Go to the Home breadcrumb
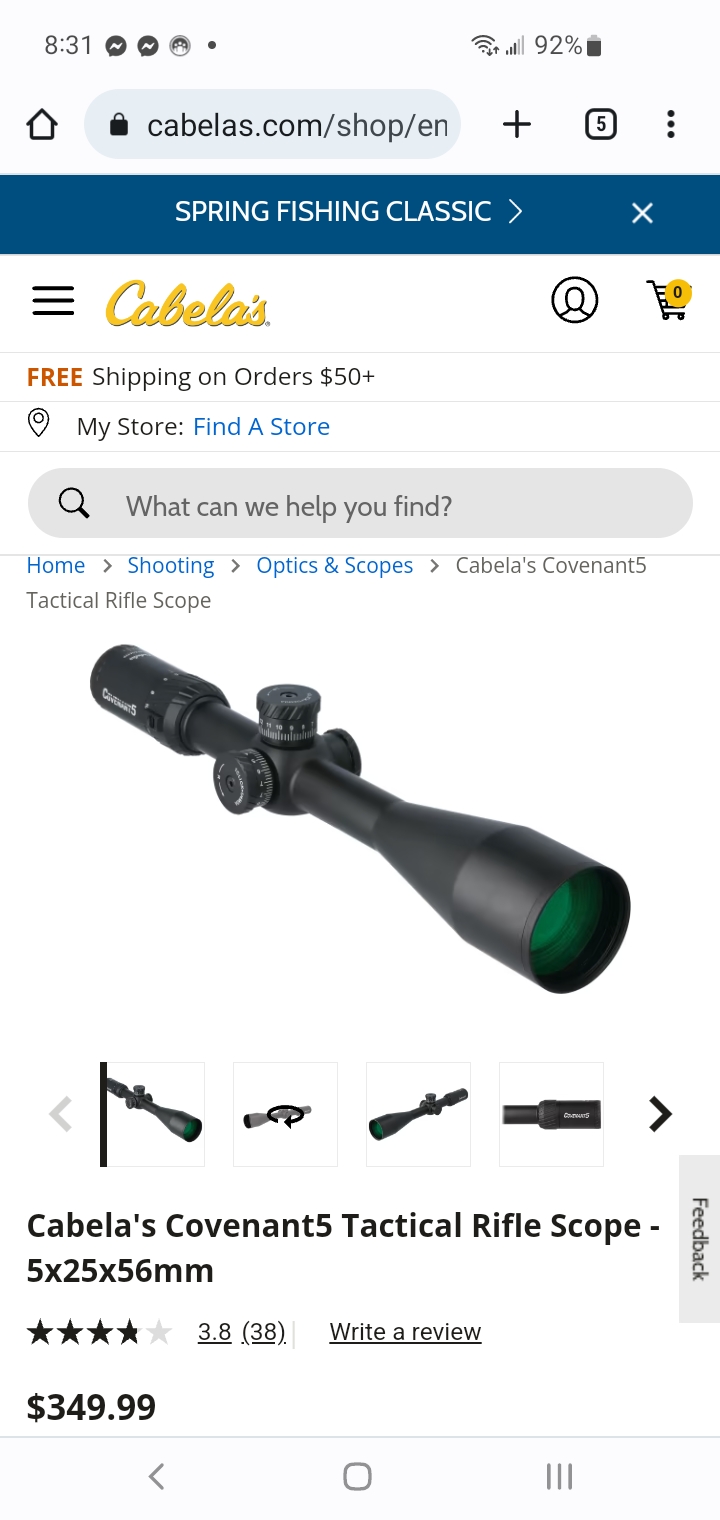720x1520 pixels. pos(56,566)
